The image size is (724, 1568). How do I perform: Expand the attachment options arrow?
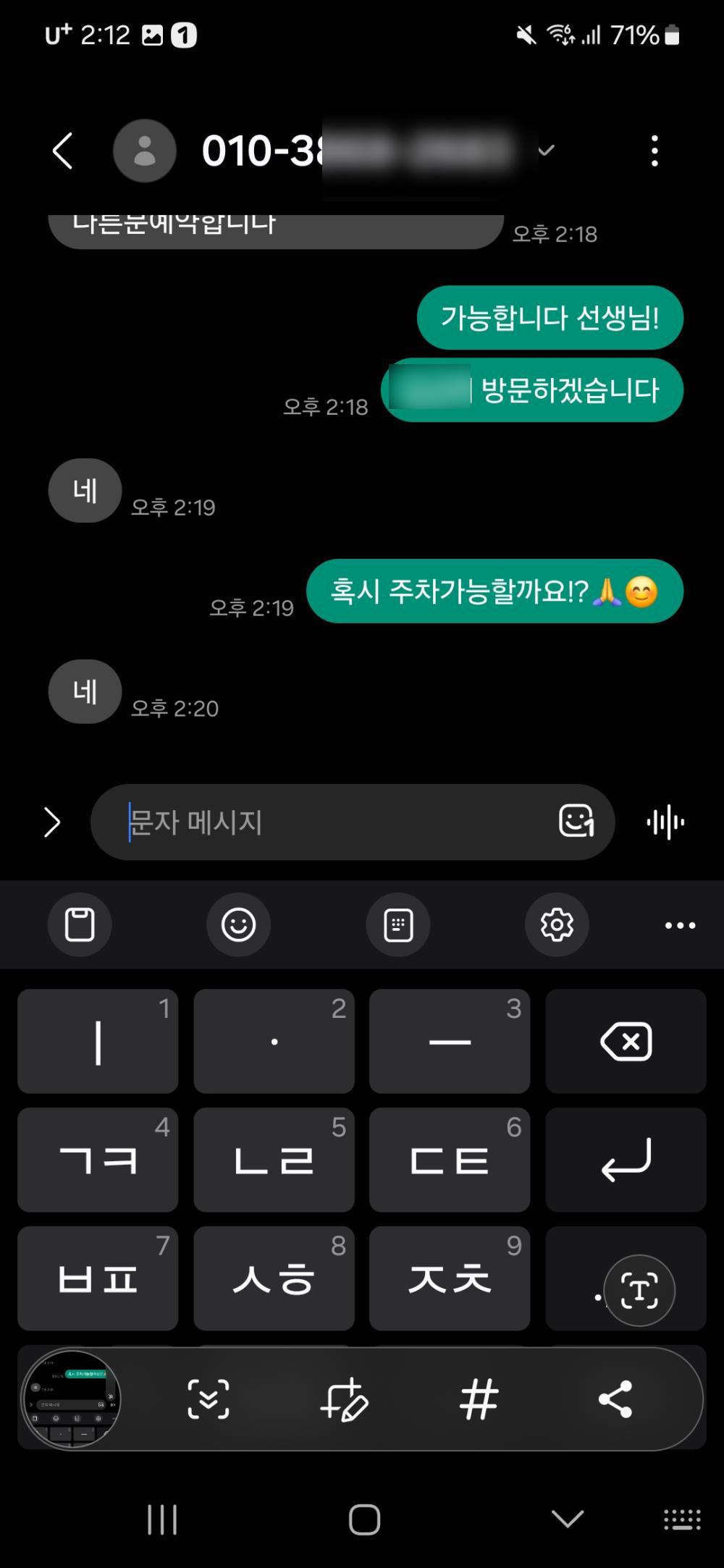click(x=52, y=822)
